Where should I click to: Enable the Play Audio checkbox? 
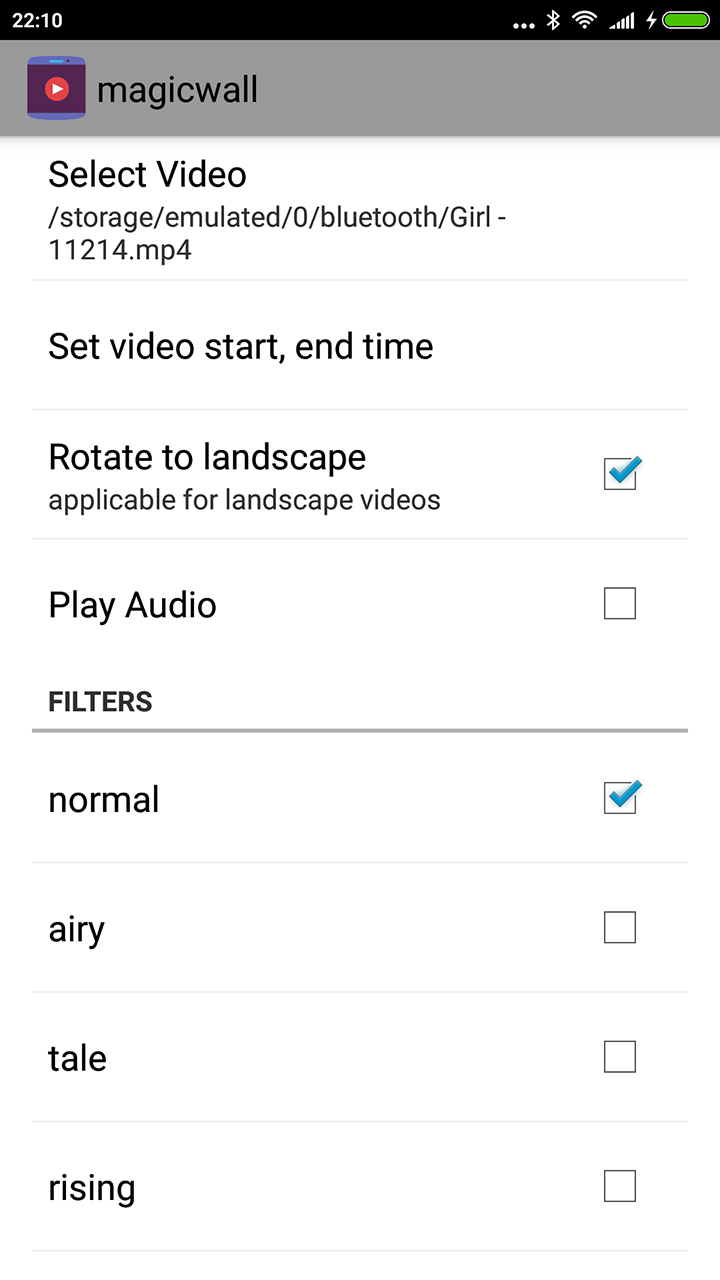coord(620,604)
